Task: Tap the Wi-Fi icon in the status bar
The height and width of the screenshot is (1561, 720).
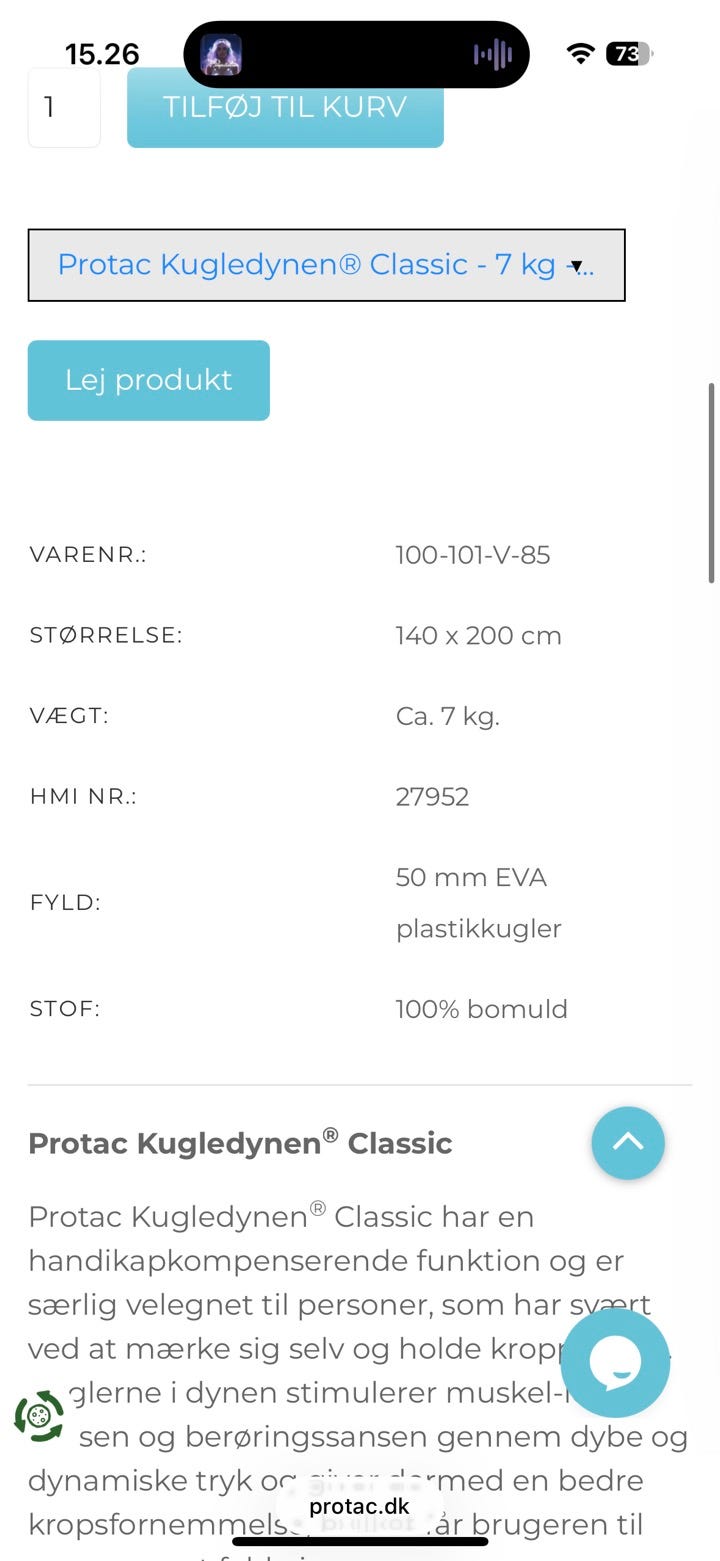Action: (x=580, y=53)
